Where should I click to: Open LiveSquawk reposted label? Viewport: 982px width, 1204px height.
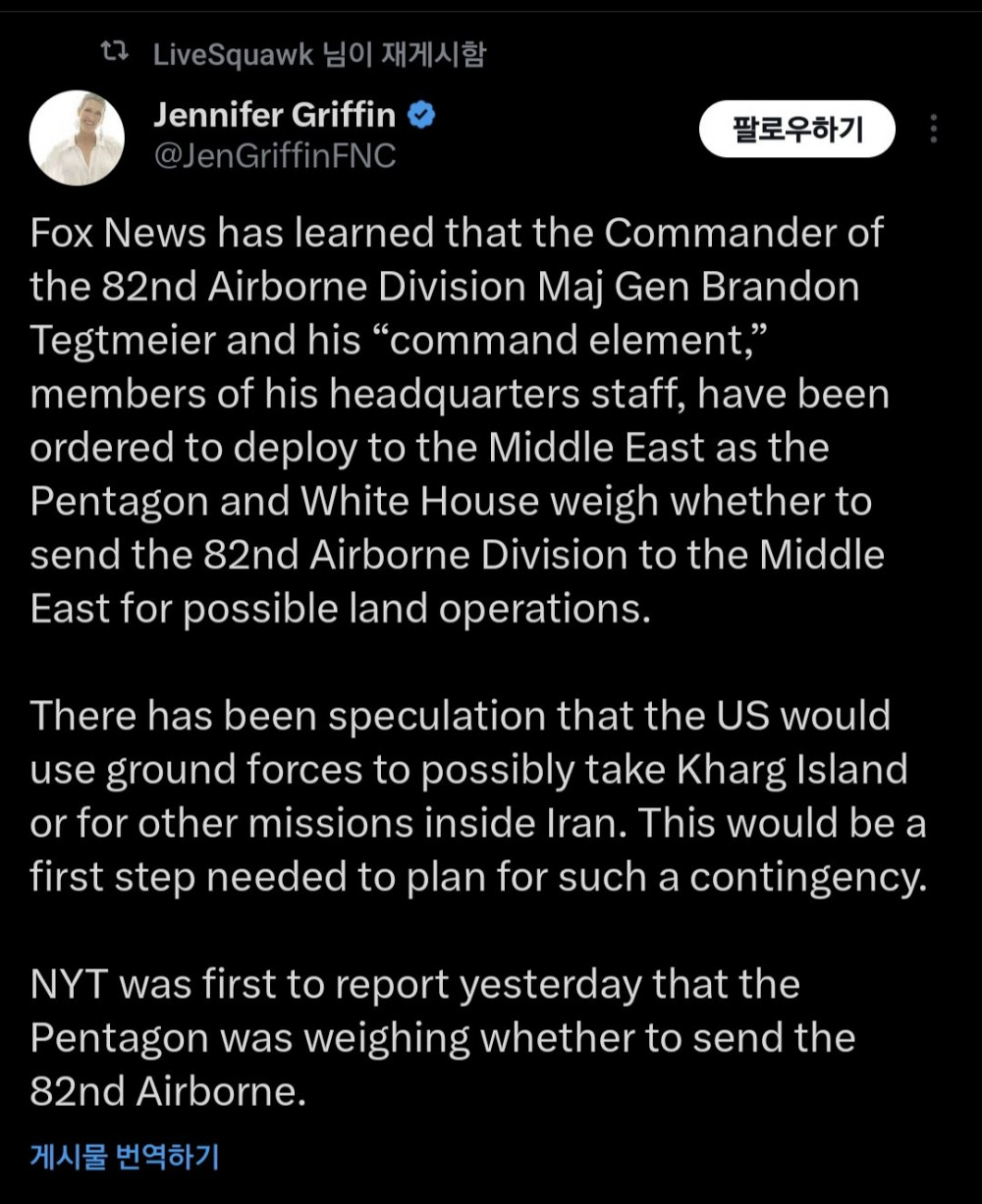click(x=318, y=54)
